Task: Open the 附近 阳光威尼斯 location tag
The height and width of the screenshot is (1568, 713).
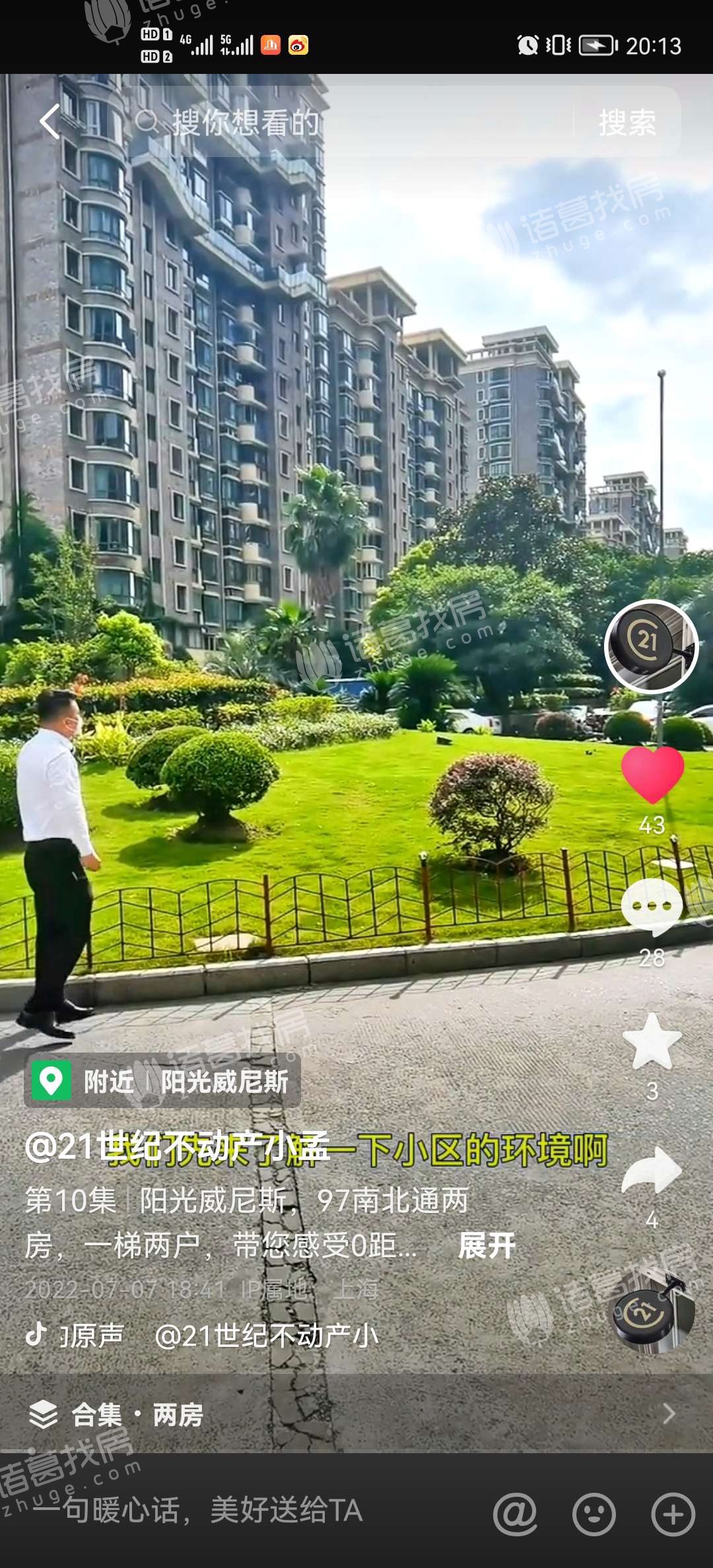Action: (x=162, y=1081)
